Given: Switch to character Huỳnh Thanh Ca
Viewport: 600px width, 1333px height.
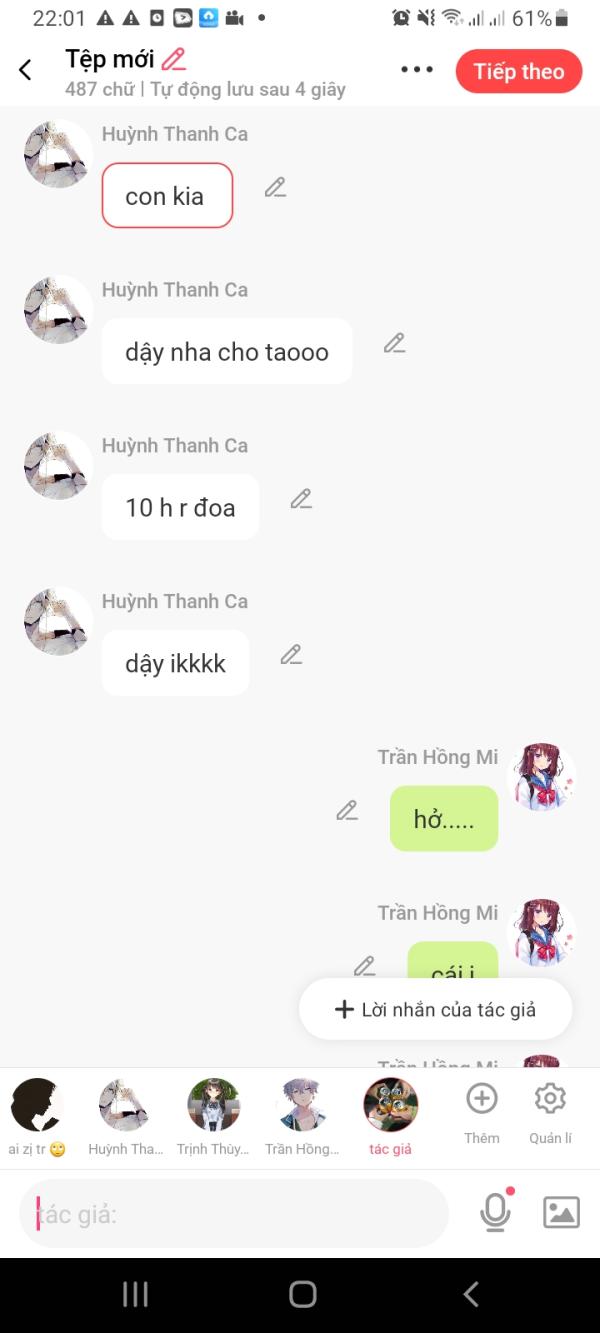Looking at the screenshot, I should tap(125, 1106).
